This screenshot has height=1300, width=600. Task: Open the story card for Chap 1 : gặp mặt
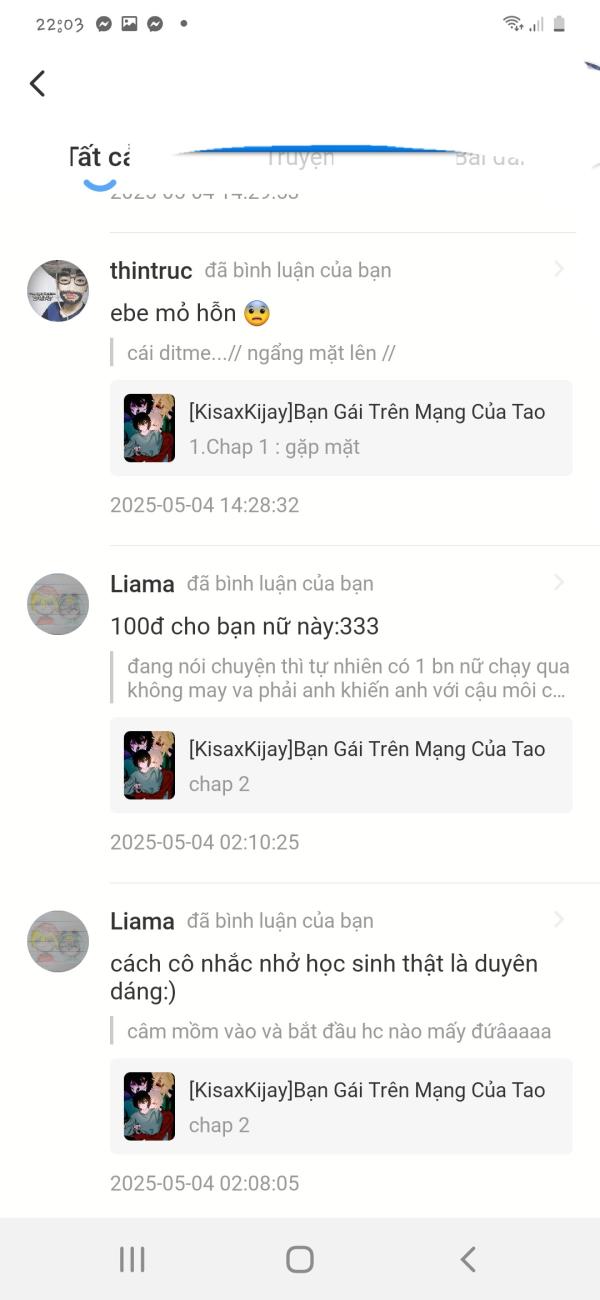pos(341,428)
